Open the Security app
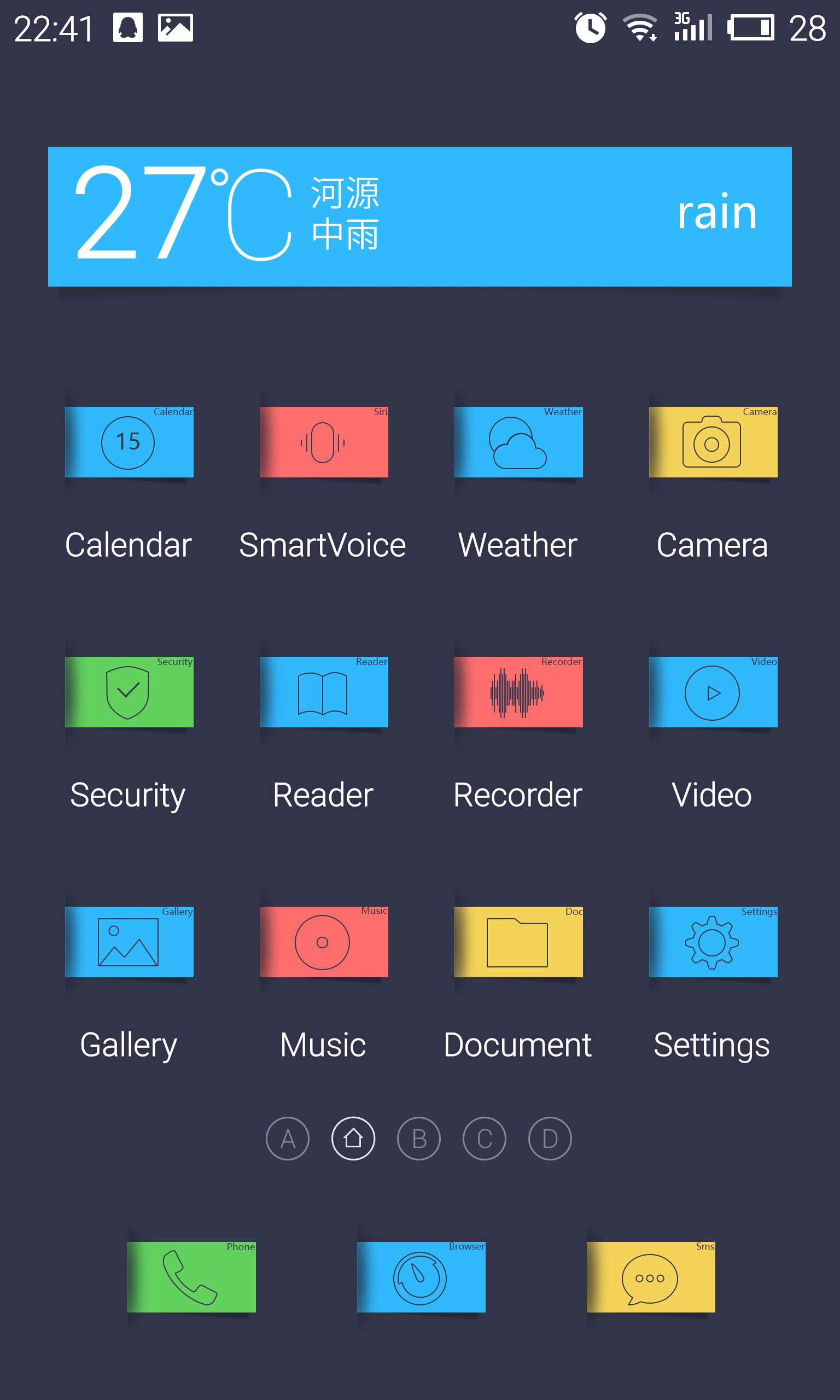 pos(129,692)
